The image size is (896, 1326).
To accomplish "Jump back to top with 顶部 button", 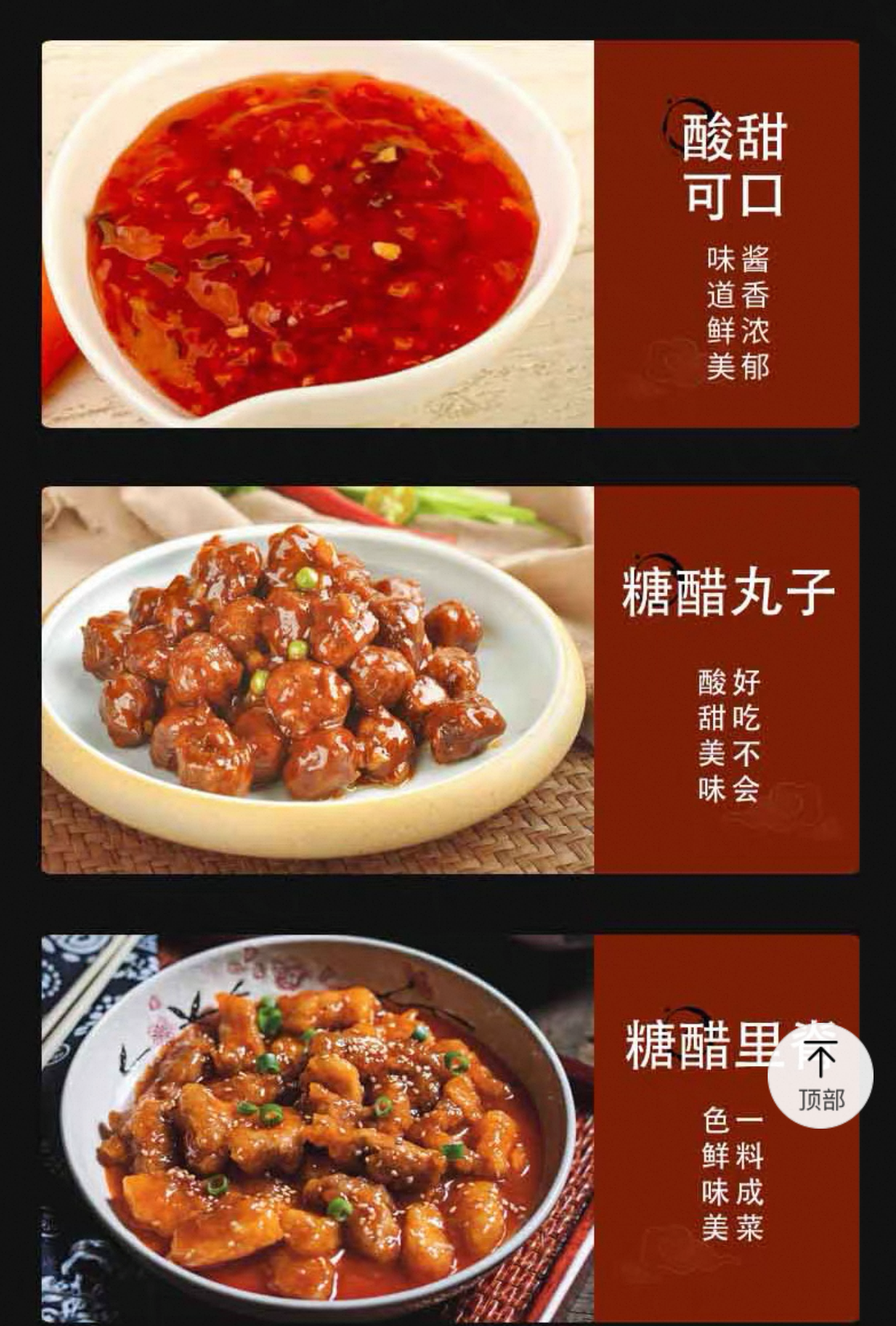I will [x=820, y=1075].
